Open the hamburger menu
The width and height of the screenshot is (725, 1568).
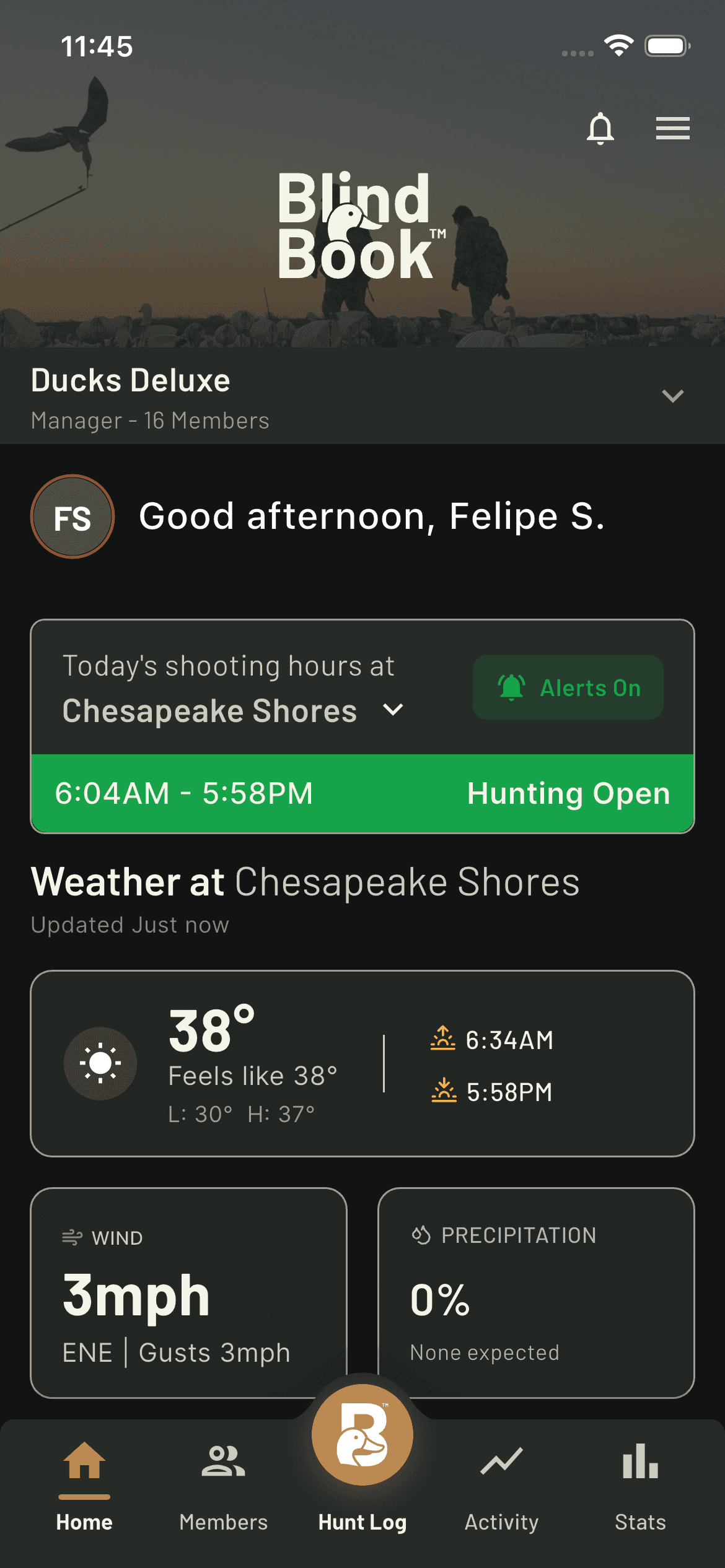(672, 128)
